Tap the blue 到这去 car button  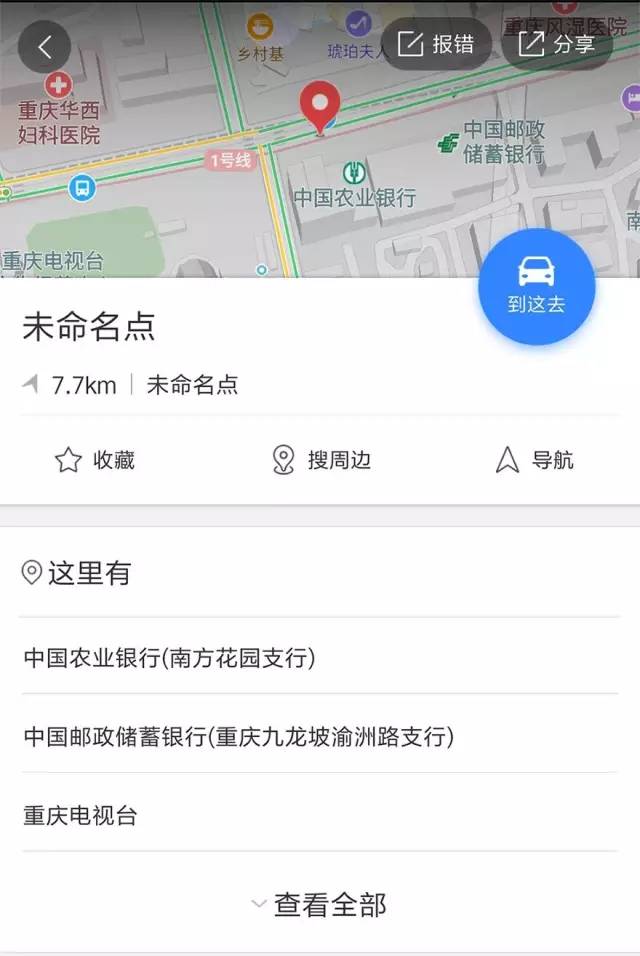click(x=537, y=286)
